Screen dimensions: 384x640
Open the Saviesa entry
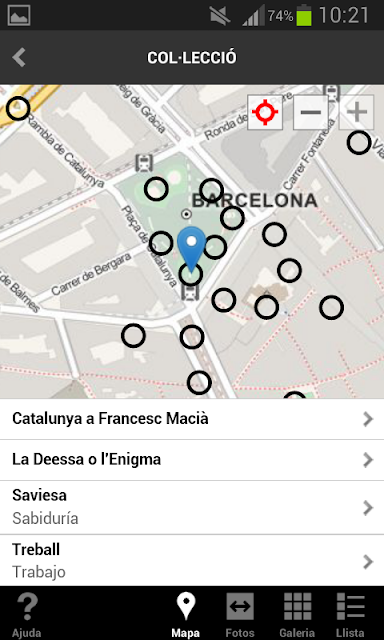point(192,507)
